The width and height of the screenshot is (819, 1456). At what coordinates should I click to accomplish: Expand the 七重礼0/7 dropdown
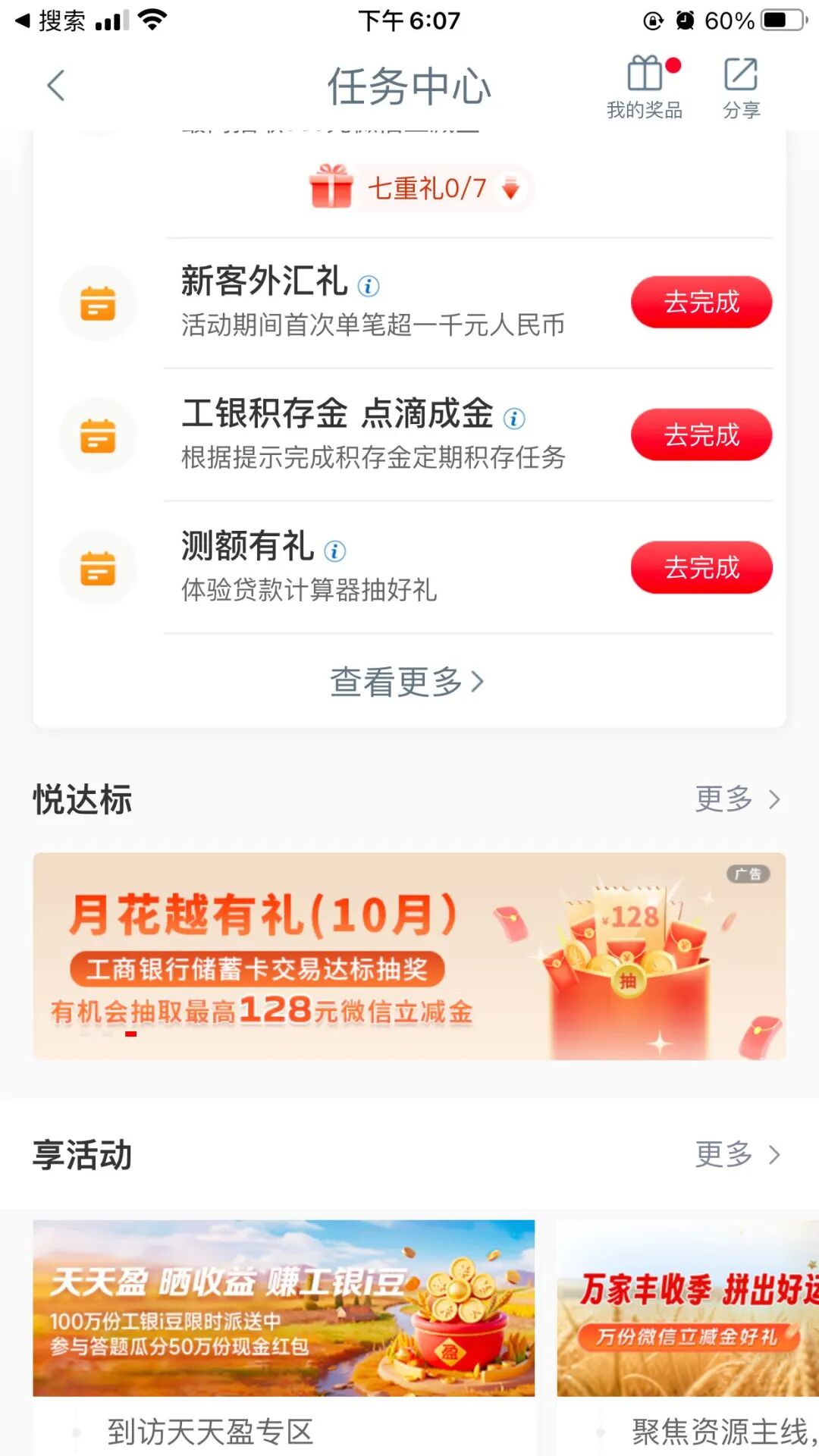pyautogui.click(x=510, y=188)
